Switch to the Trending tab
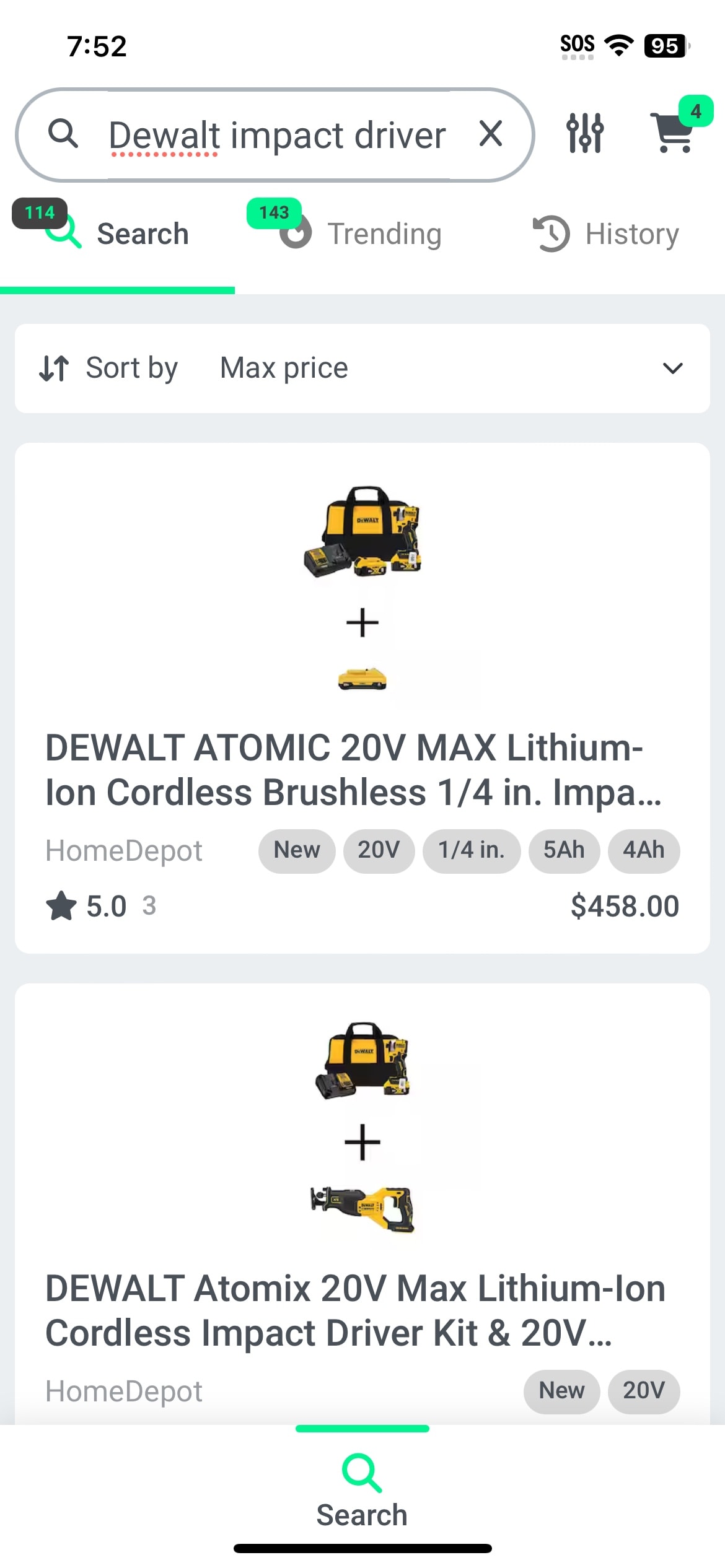Image resolution: width=725 pixels, height=1568 pixels. pos(361,234)
